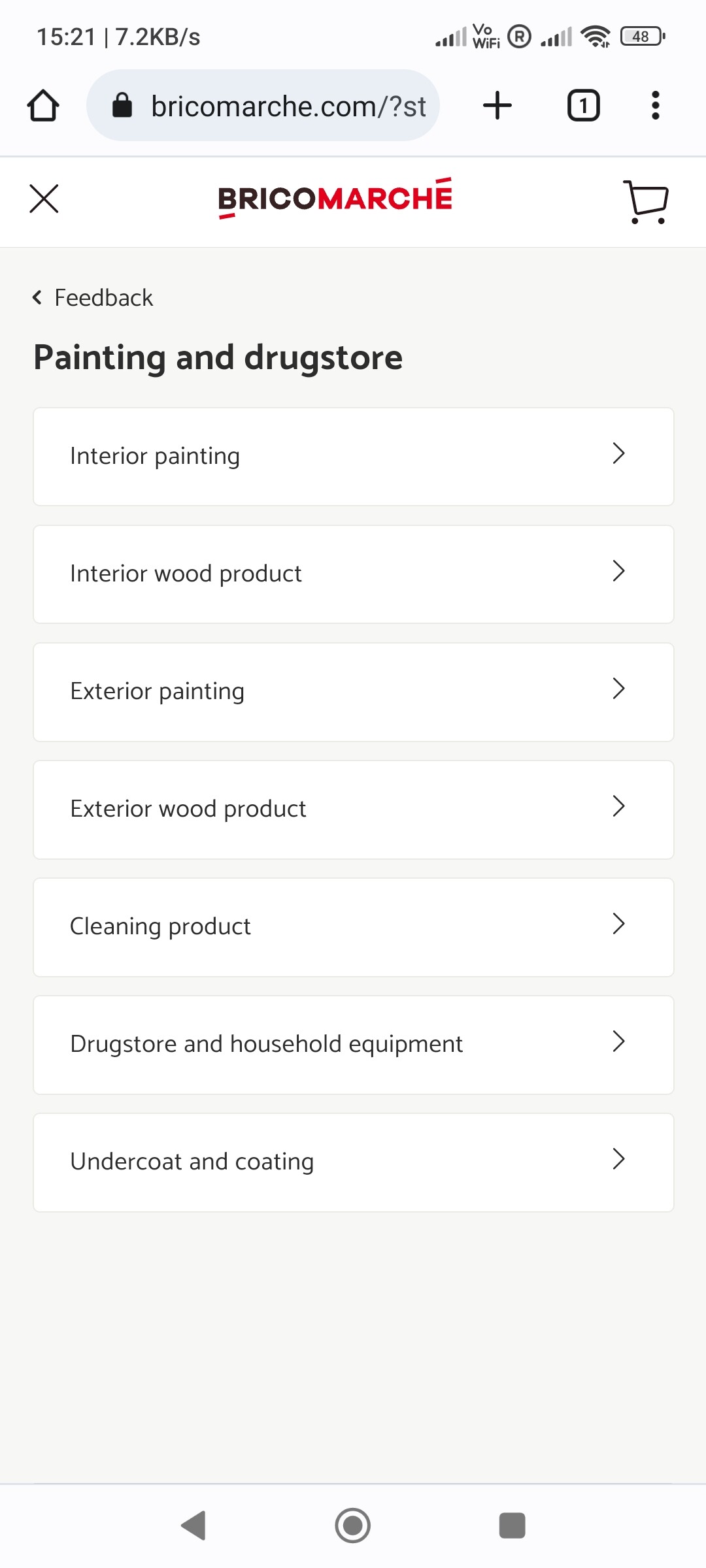Open a new browser tab

click(497, 105)
